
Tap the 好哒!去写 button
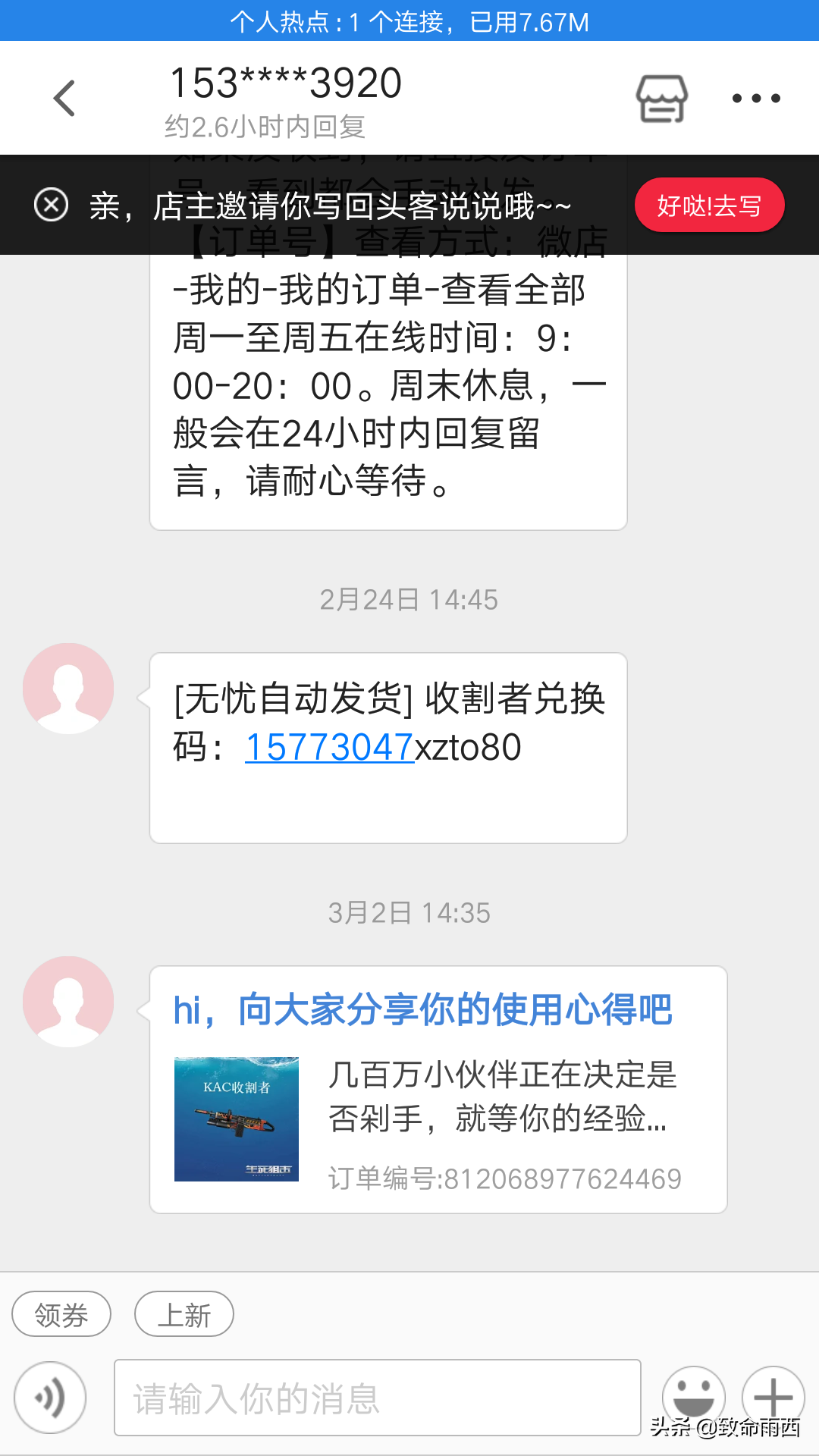(x=709, y=206)
